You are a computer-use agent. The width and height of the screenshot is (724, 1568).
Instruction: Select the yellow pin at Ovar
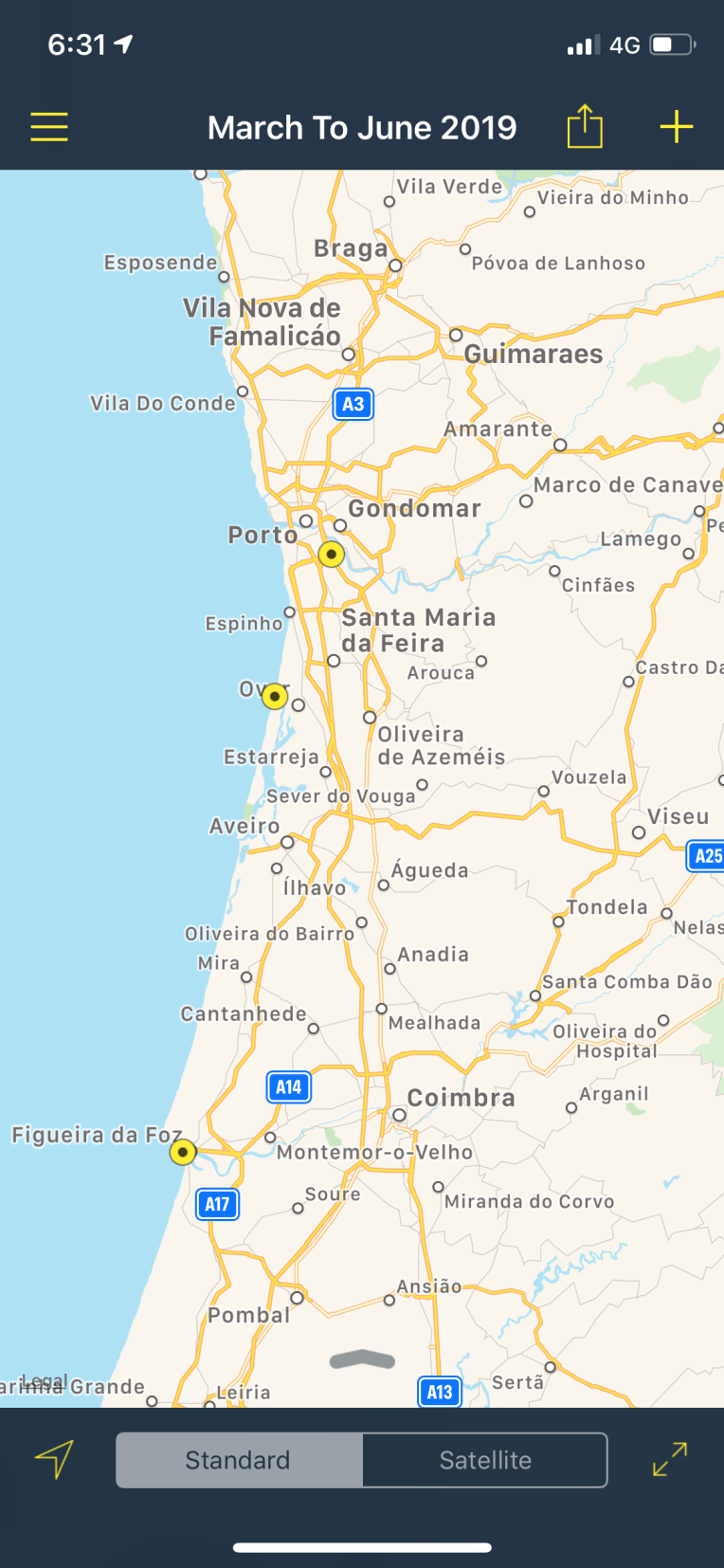(x=275, y=697)
